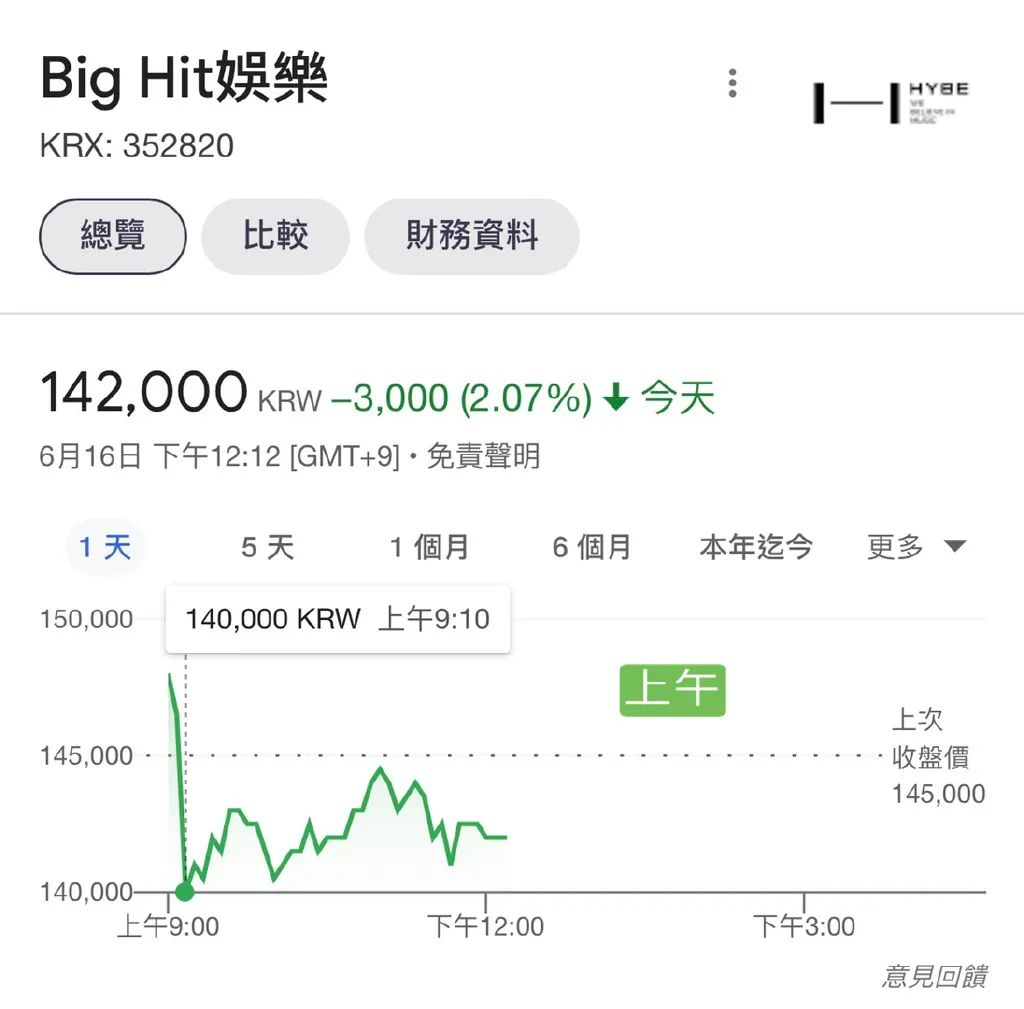Select the 總覽 overview chip
1024x1009 pixels.
112,237
